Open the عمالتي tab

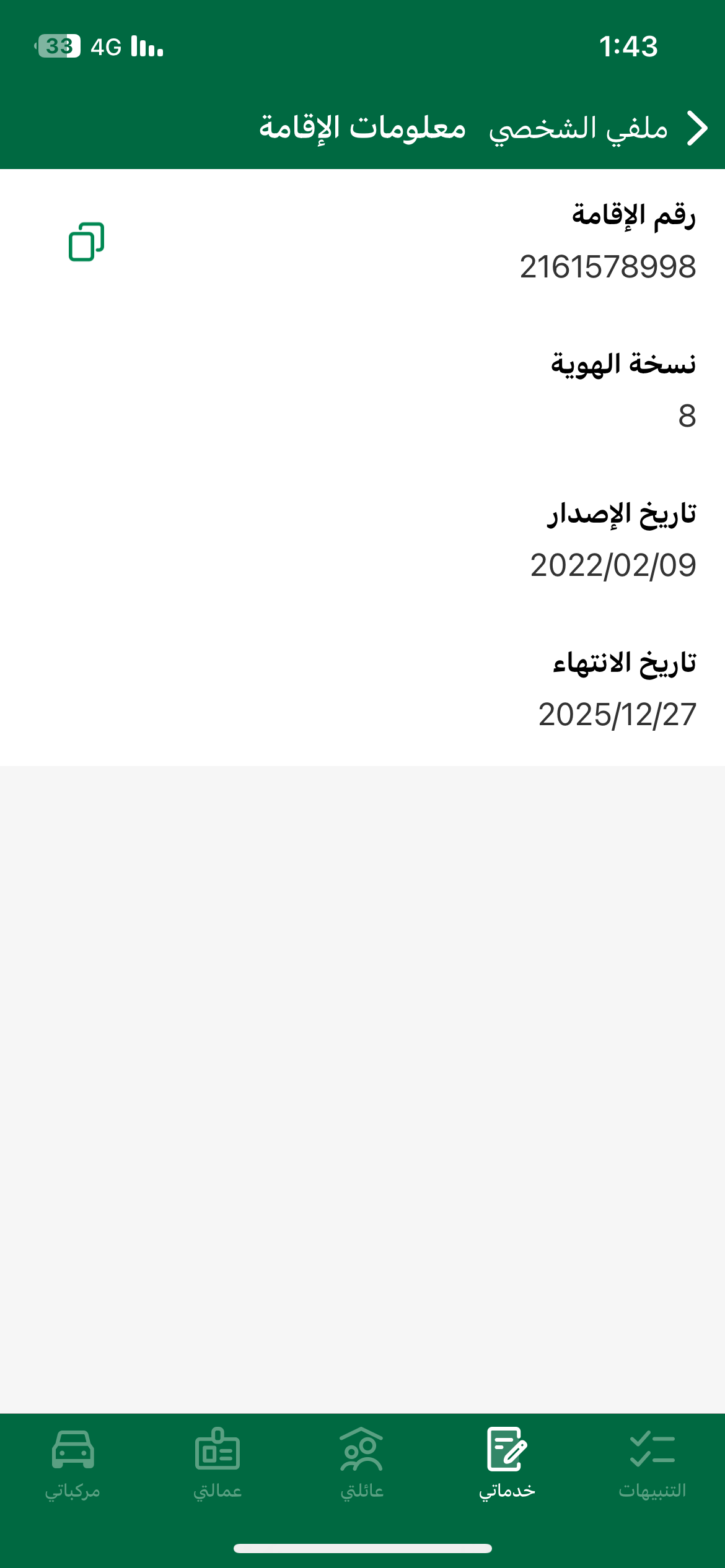pyautogui.click(x=217, y=1465)
